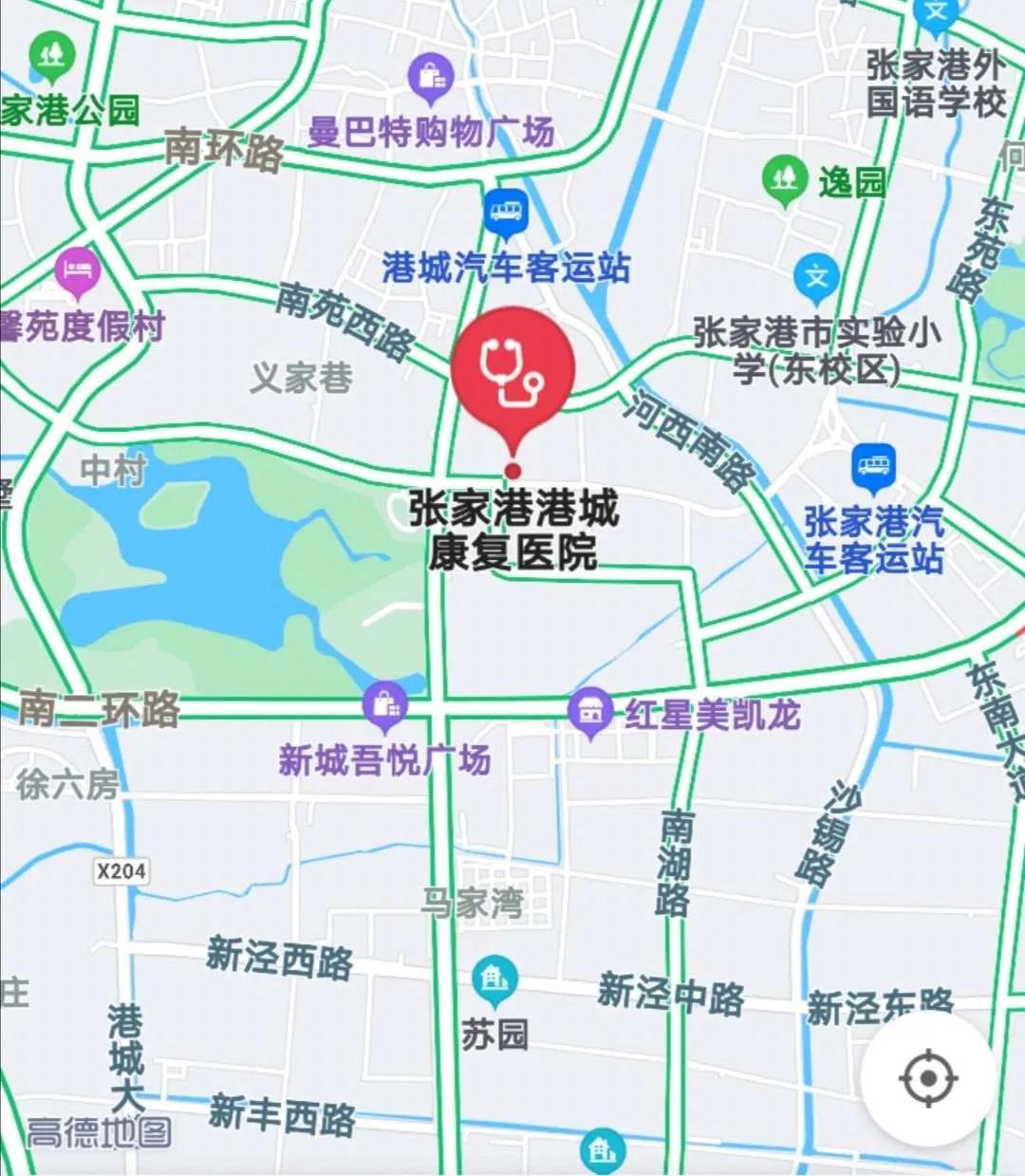Open the 新城吾悦广场 shopping marker

[385, 706]
